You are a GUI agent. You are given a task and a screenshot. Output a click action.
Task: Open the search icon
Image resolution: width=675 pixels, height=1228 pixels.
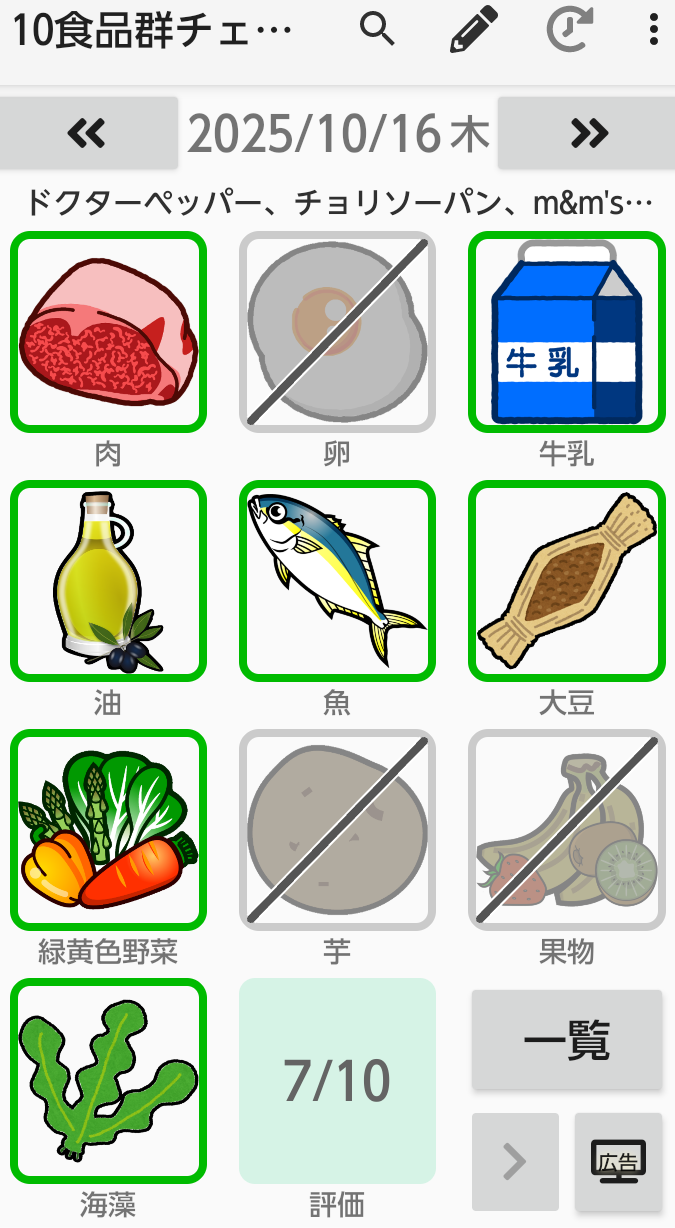377,30
